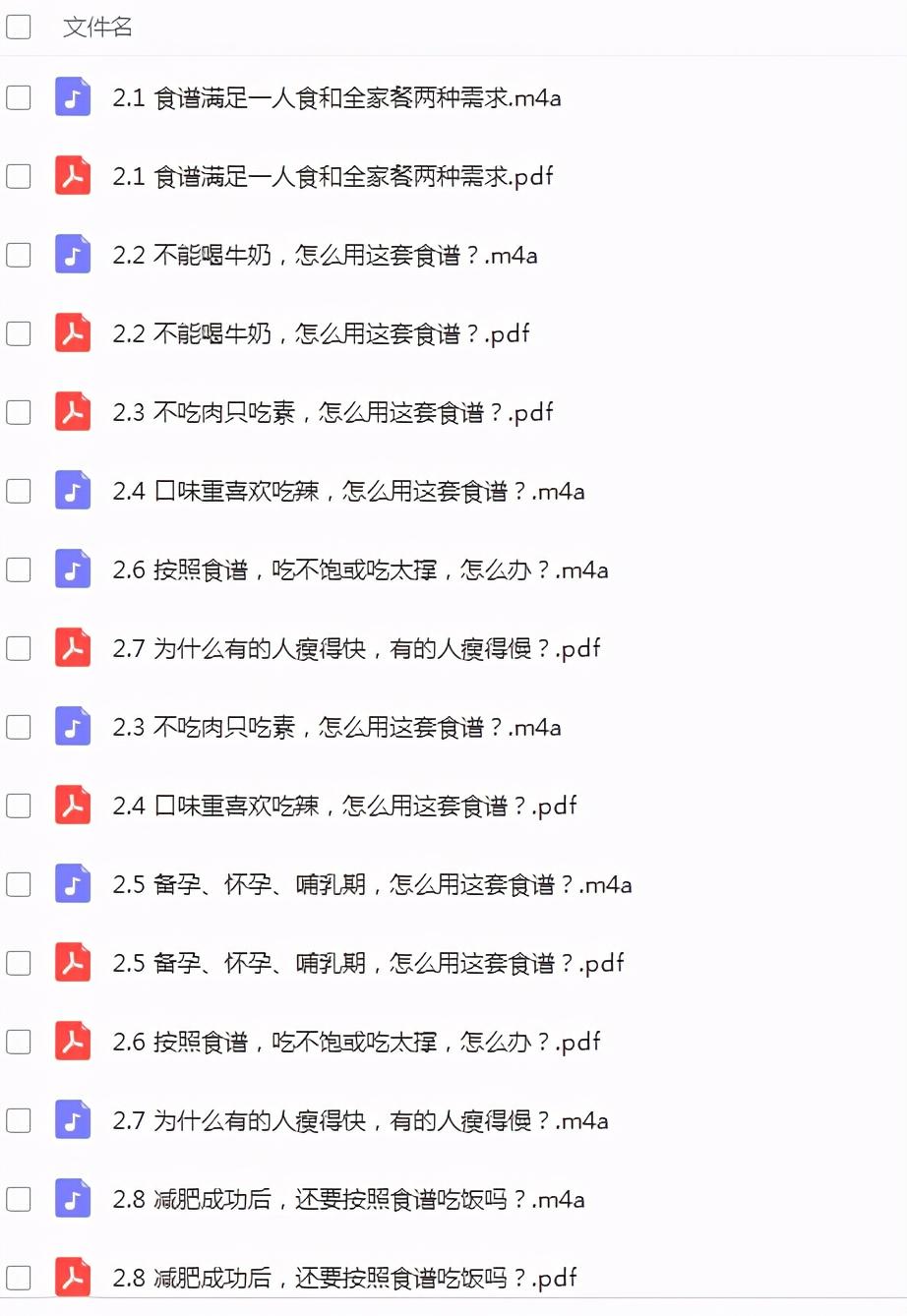
Task: Tick the select-all checkbox beside 文件名
Action: (x=19, y=27)
